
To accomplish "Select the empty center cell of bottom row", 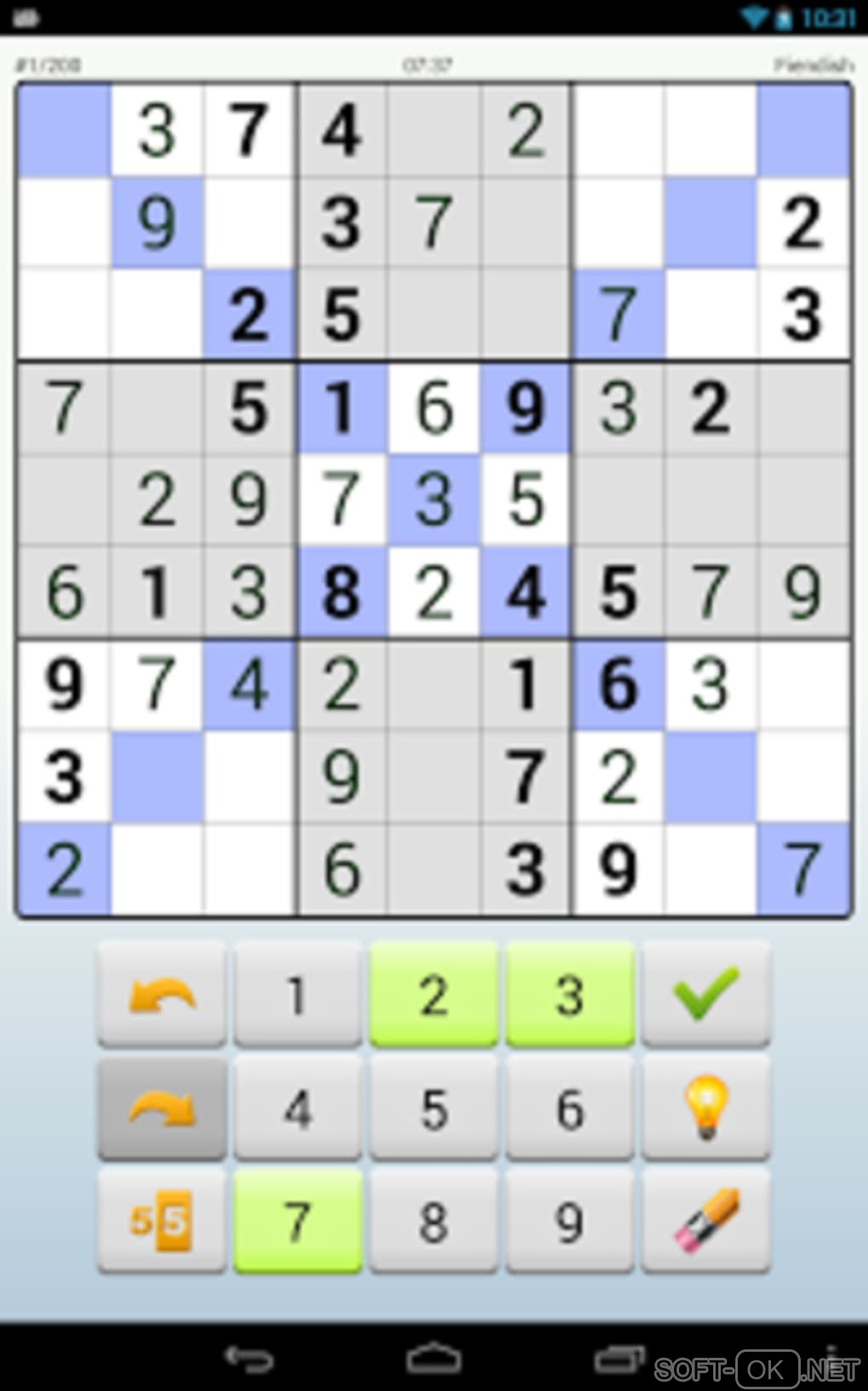I will pos(433,869).
